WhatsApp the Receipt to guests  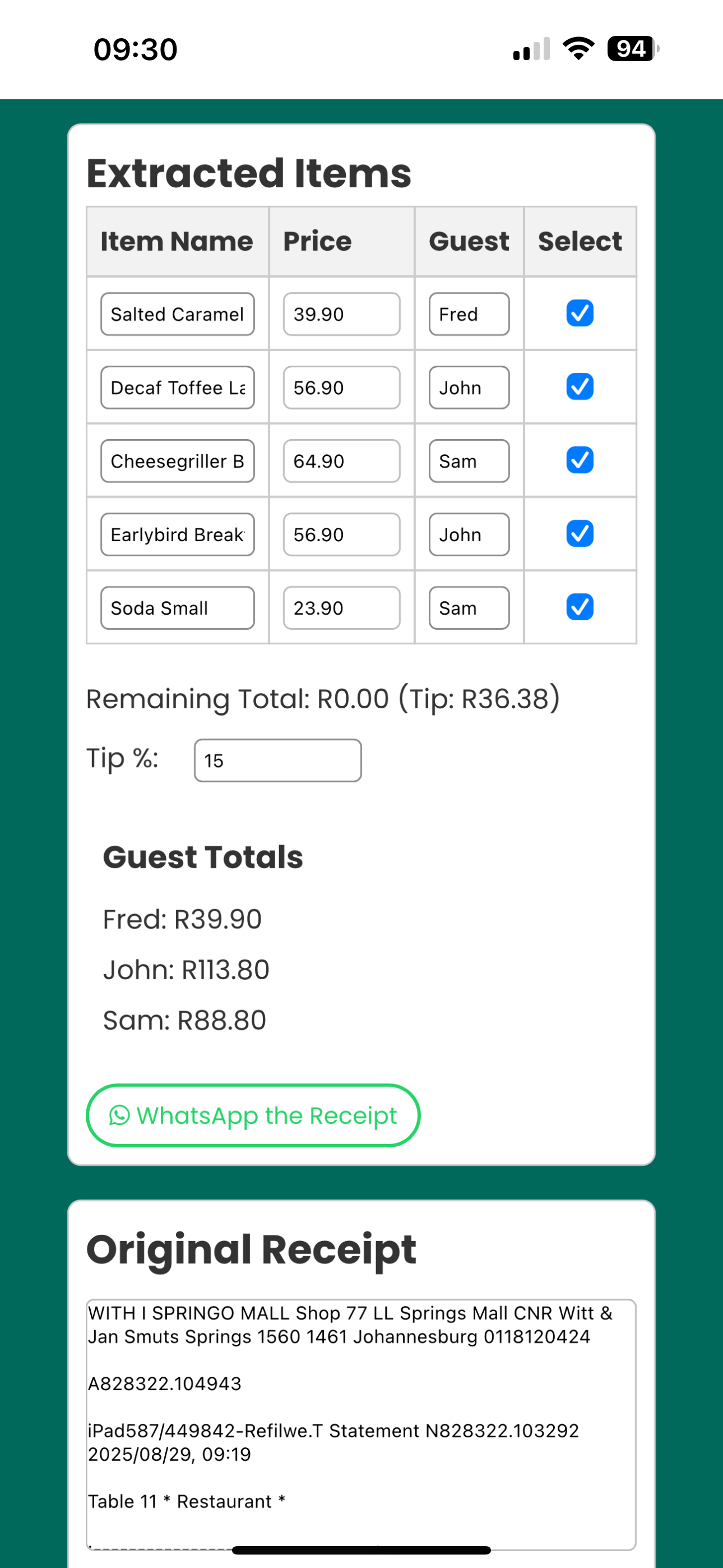253,1115
